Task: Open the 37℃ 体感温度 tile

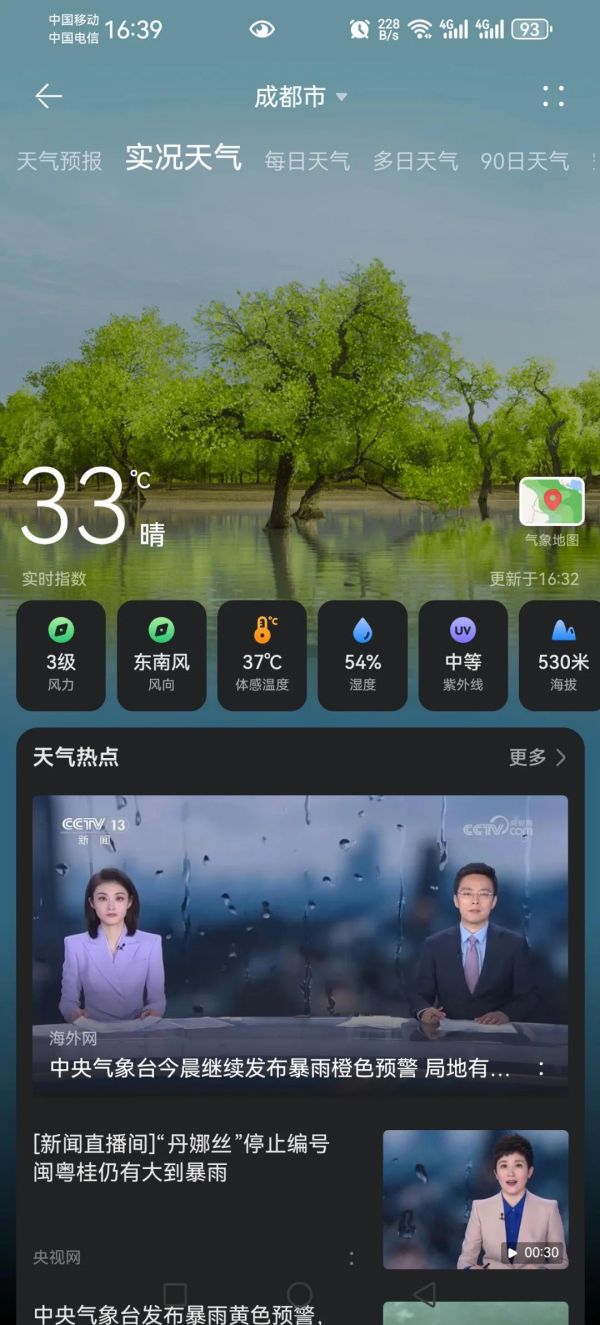Action: 262,655
